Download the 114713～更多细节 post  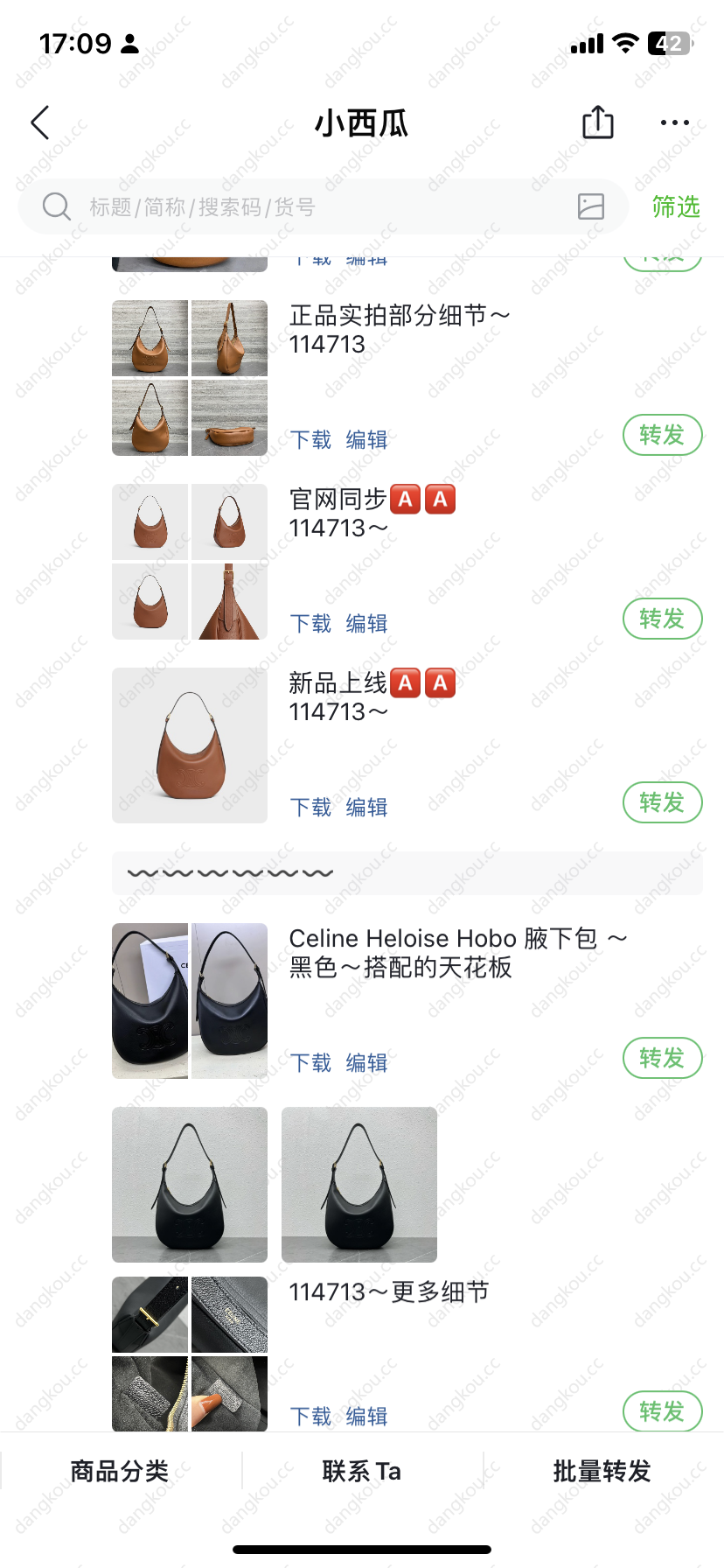coord(310,1417)
